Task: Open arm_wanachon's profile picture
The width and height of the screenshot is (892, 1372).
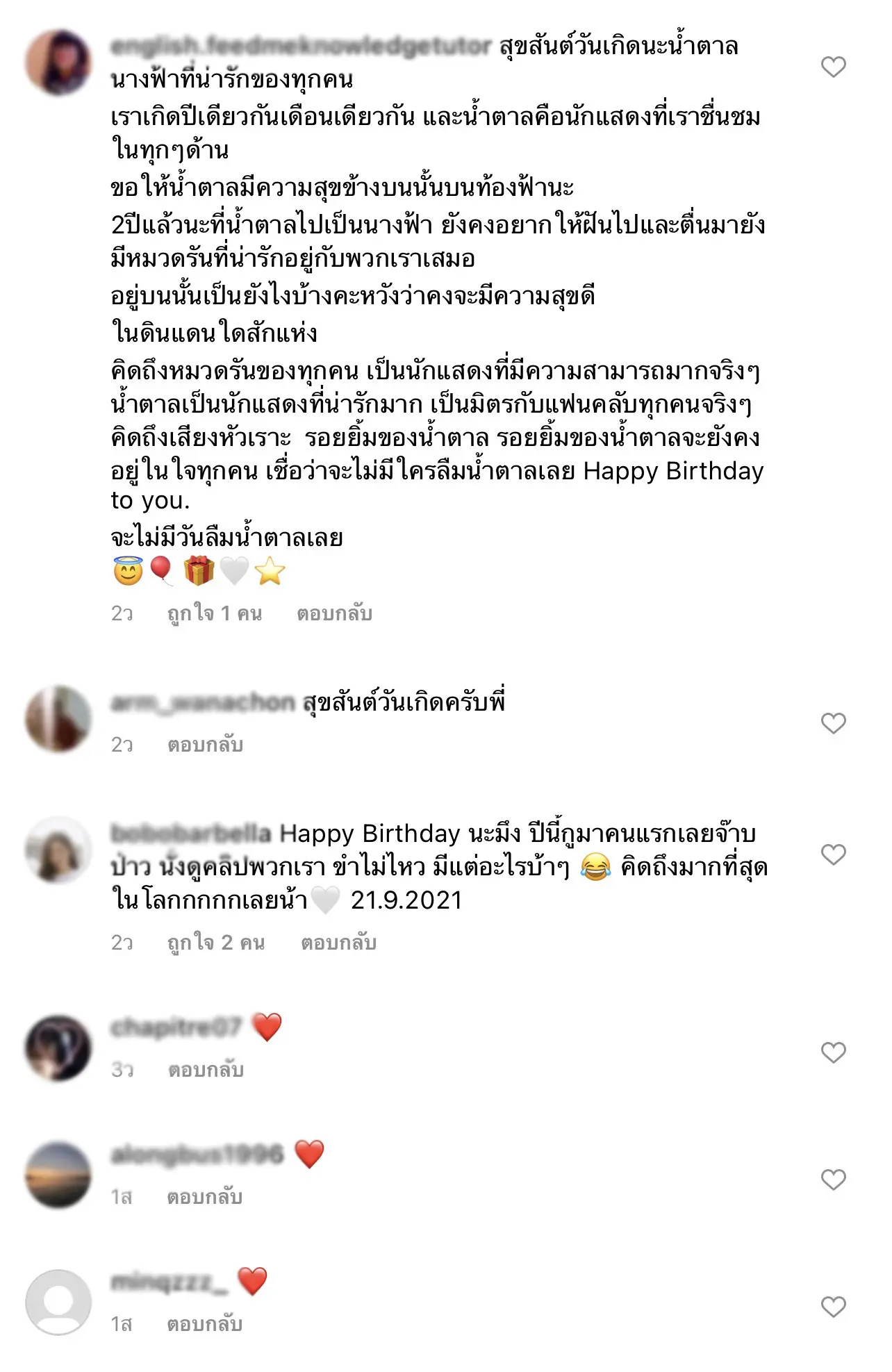Action: click(58, 718)
